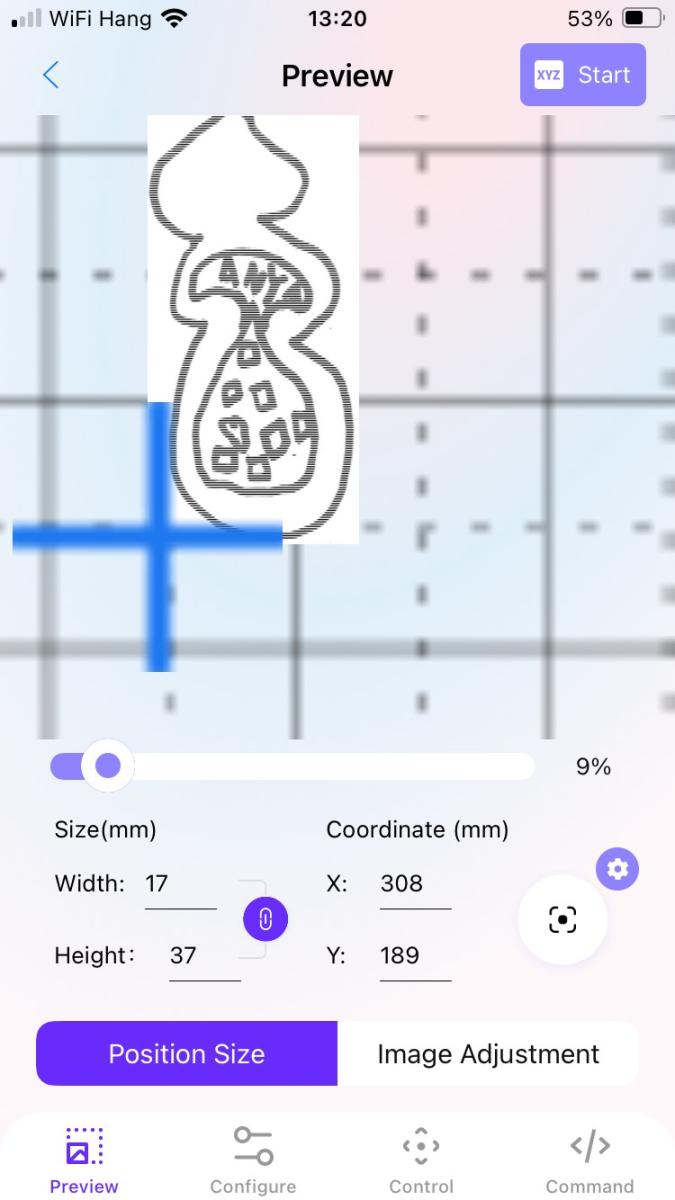
Task: Open the gear settings icon
Action: (618, 869)
